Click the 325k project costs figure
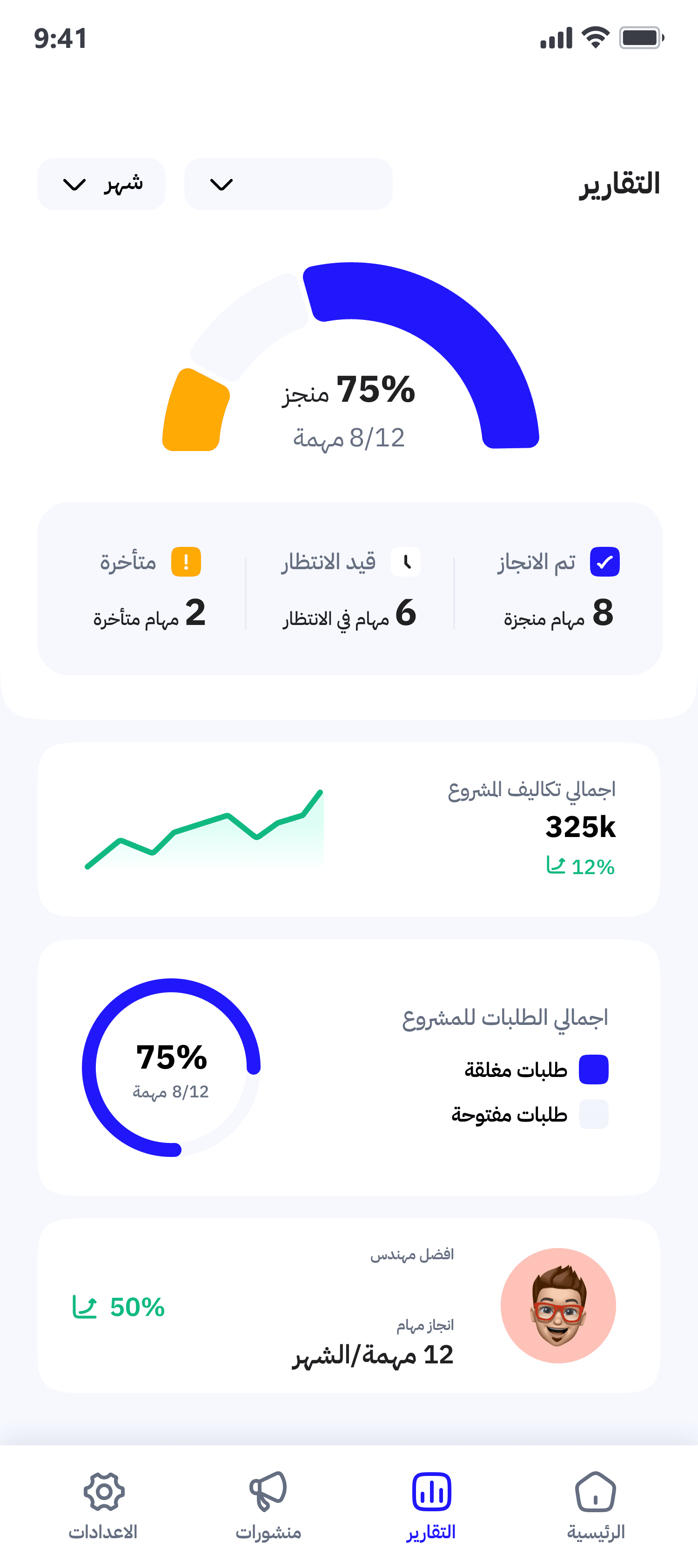This screenshot has width=698, height=1568. 582,827
